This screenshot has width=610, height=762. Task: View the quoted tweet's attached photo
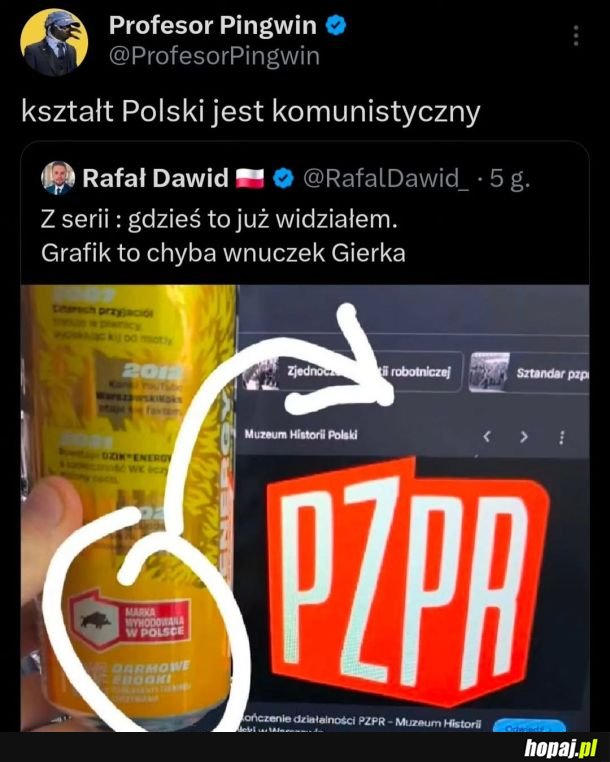click(x=305, y=508)
